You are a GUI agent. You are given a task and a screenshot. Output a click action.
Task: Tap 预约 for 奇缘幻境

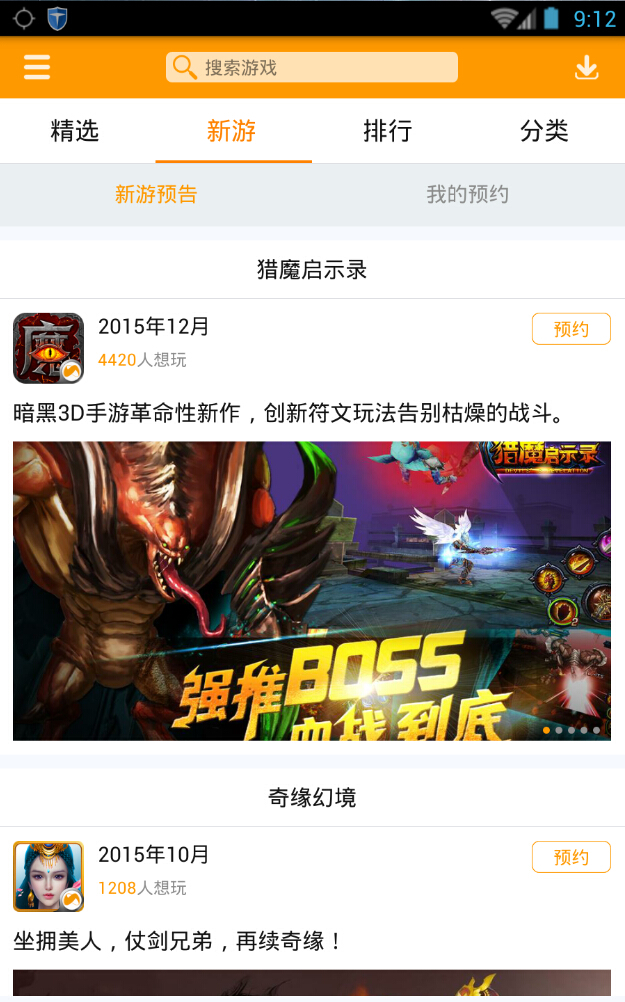[x=570, y=857]
